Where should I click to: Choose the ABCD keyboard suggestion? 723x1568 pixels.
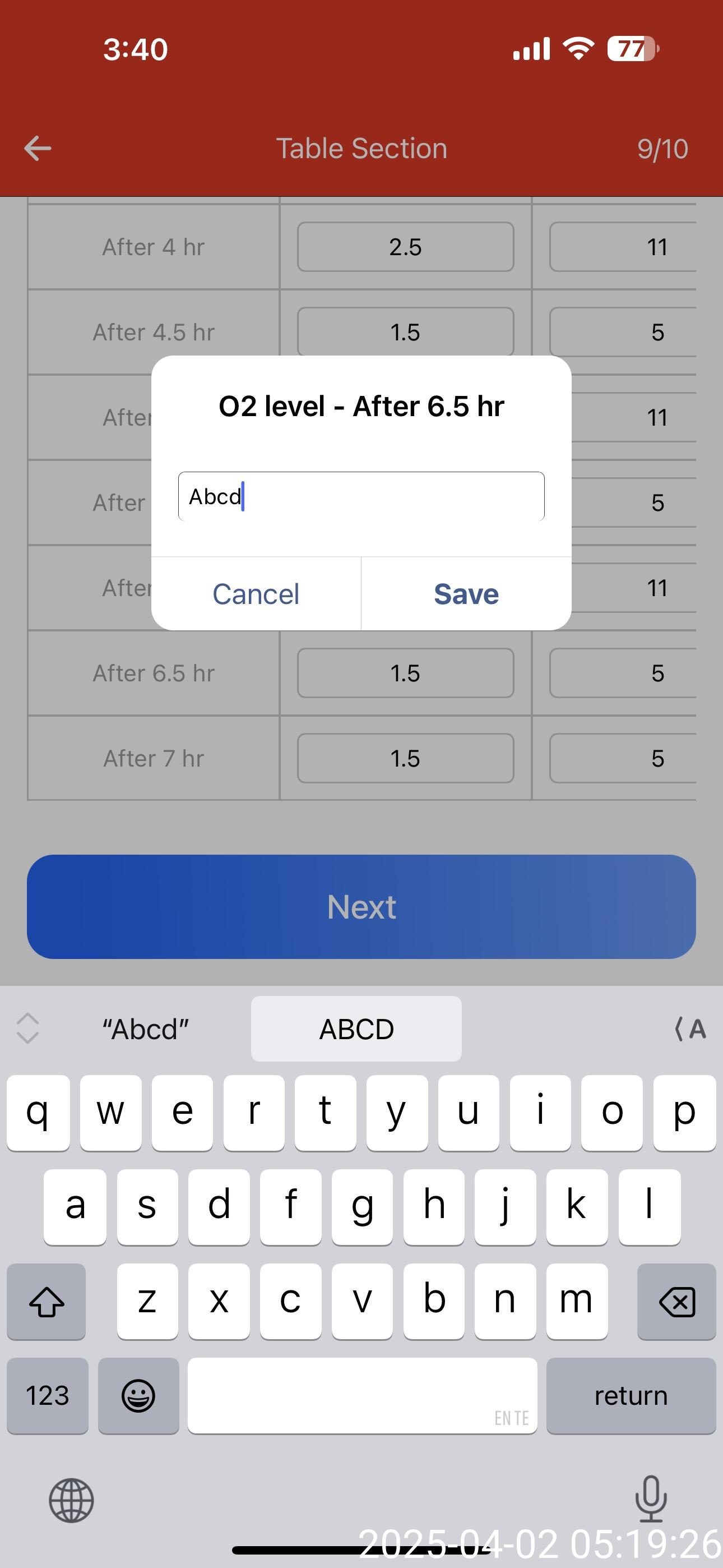tap(356, 1029)
